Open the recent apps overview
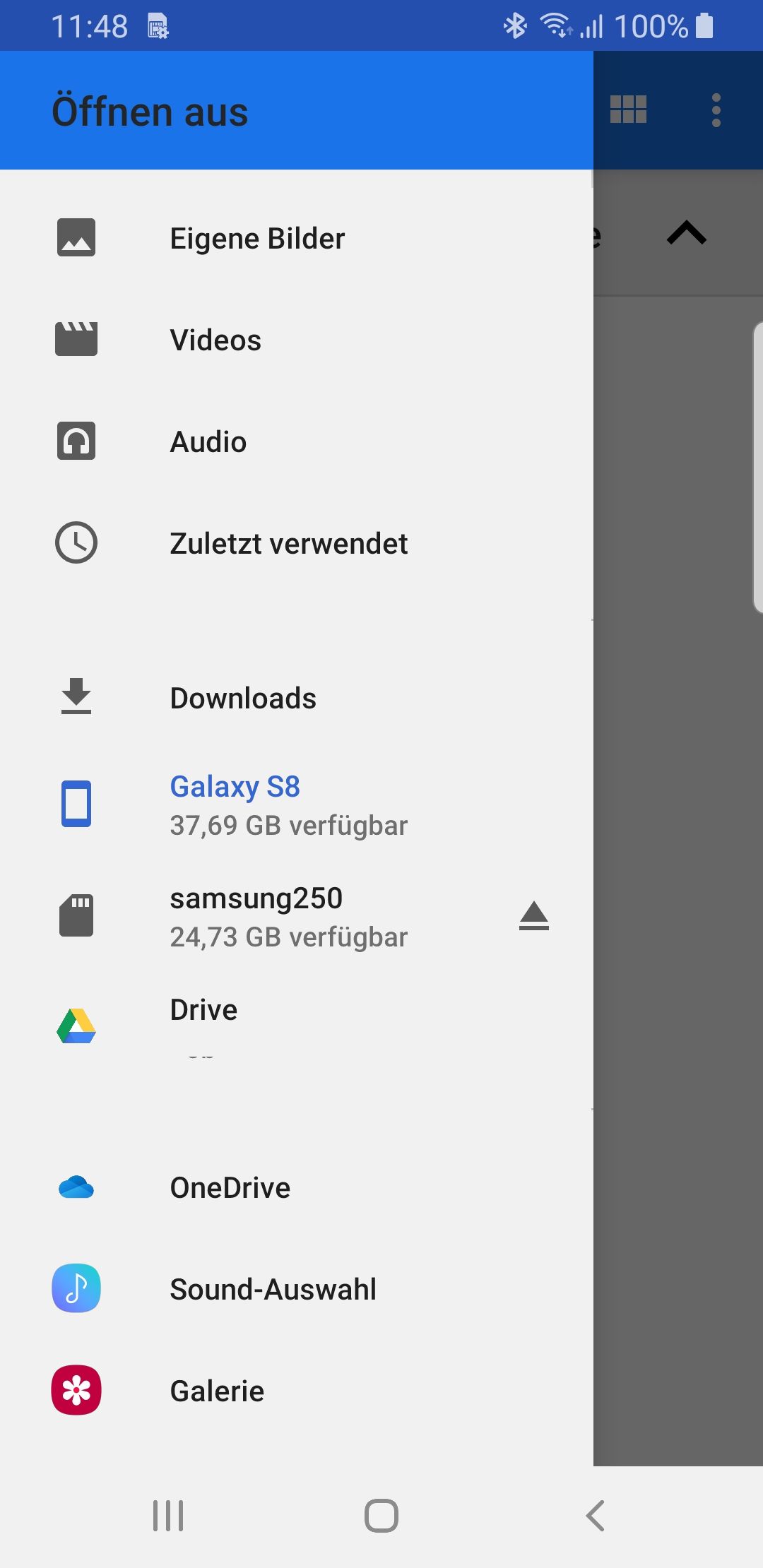This screenshot has width=763, height=1568. [168, 1516]
